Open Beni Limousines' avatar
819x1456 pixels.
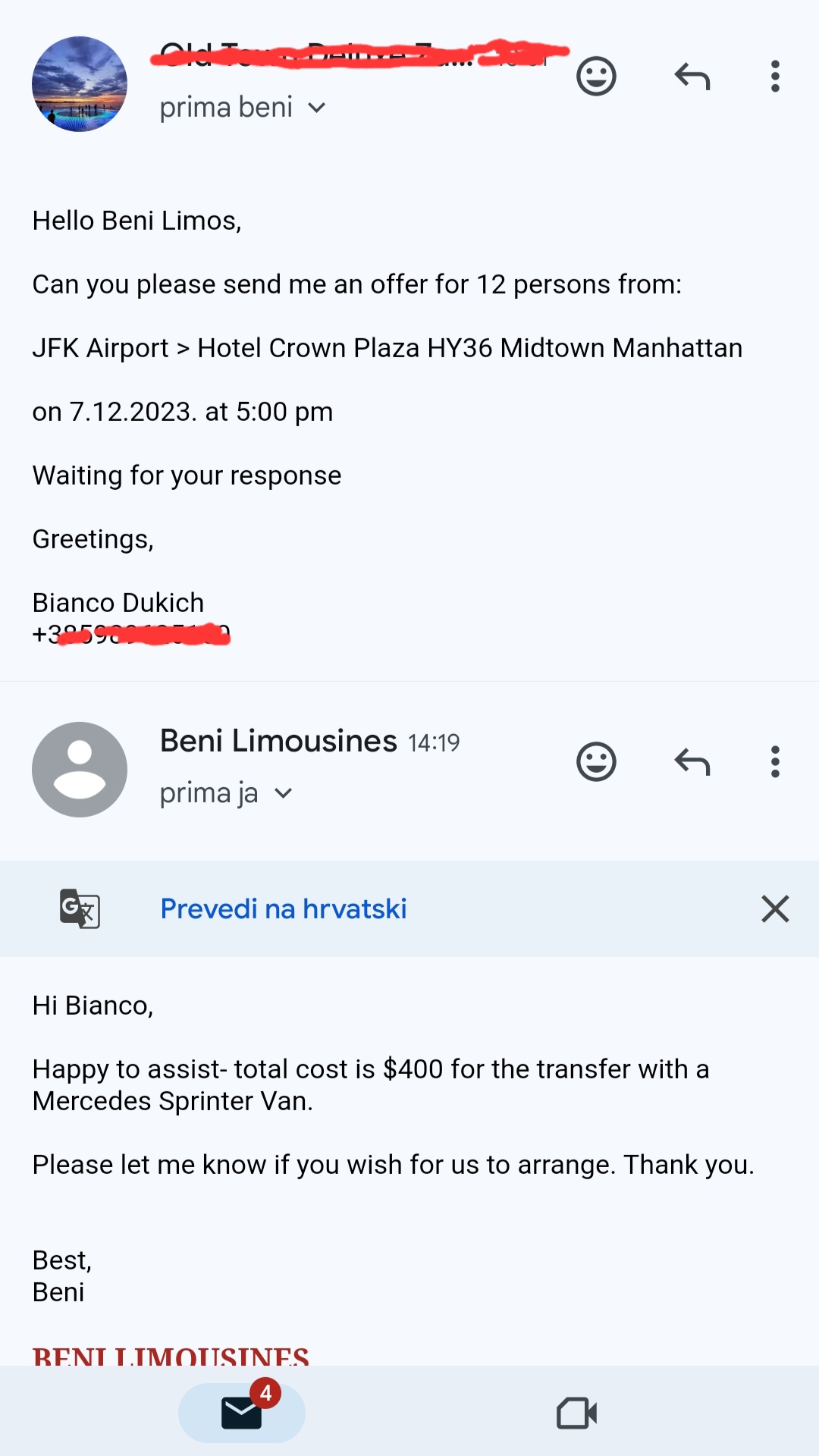[x=80, y=769]
